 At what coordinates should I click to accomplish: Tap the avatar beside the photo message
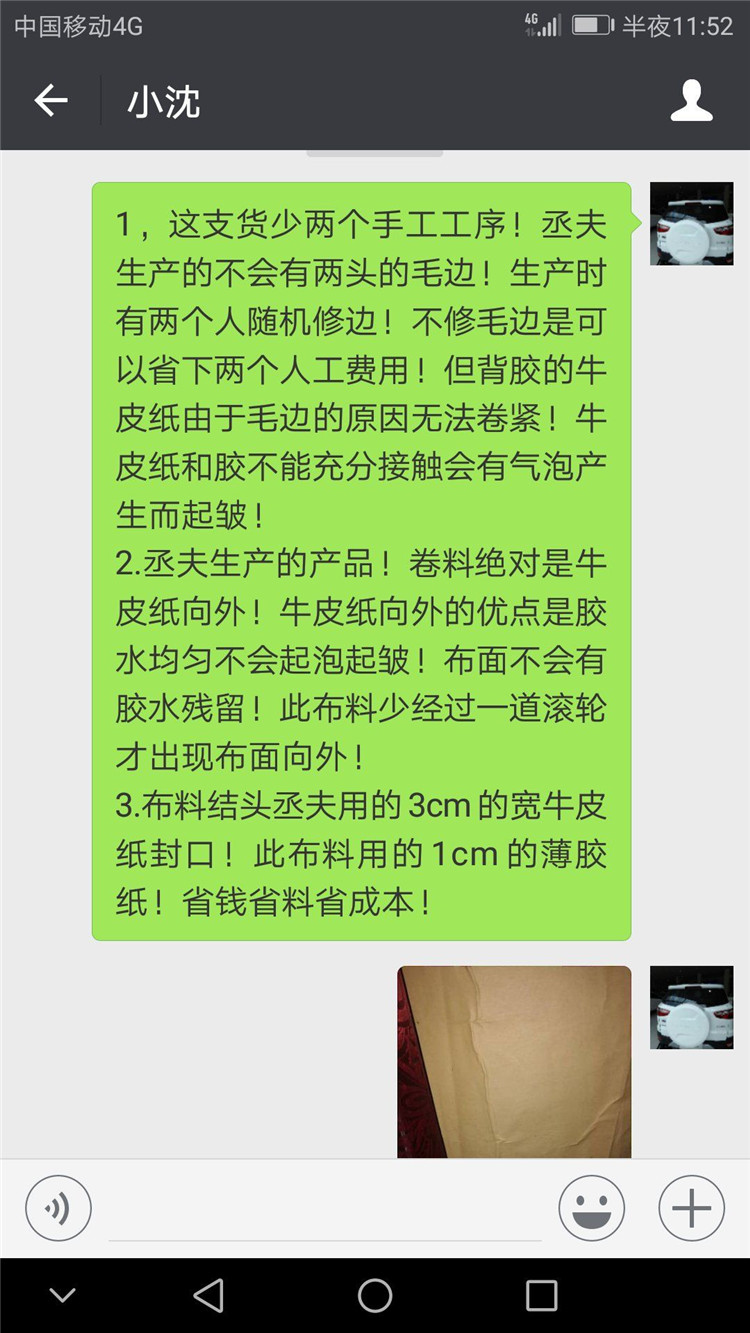pos(691,1007)
